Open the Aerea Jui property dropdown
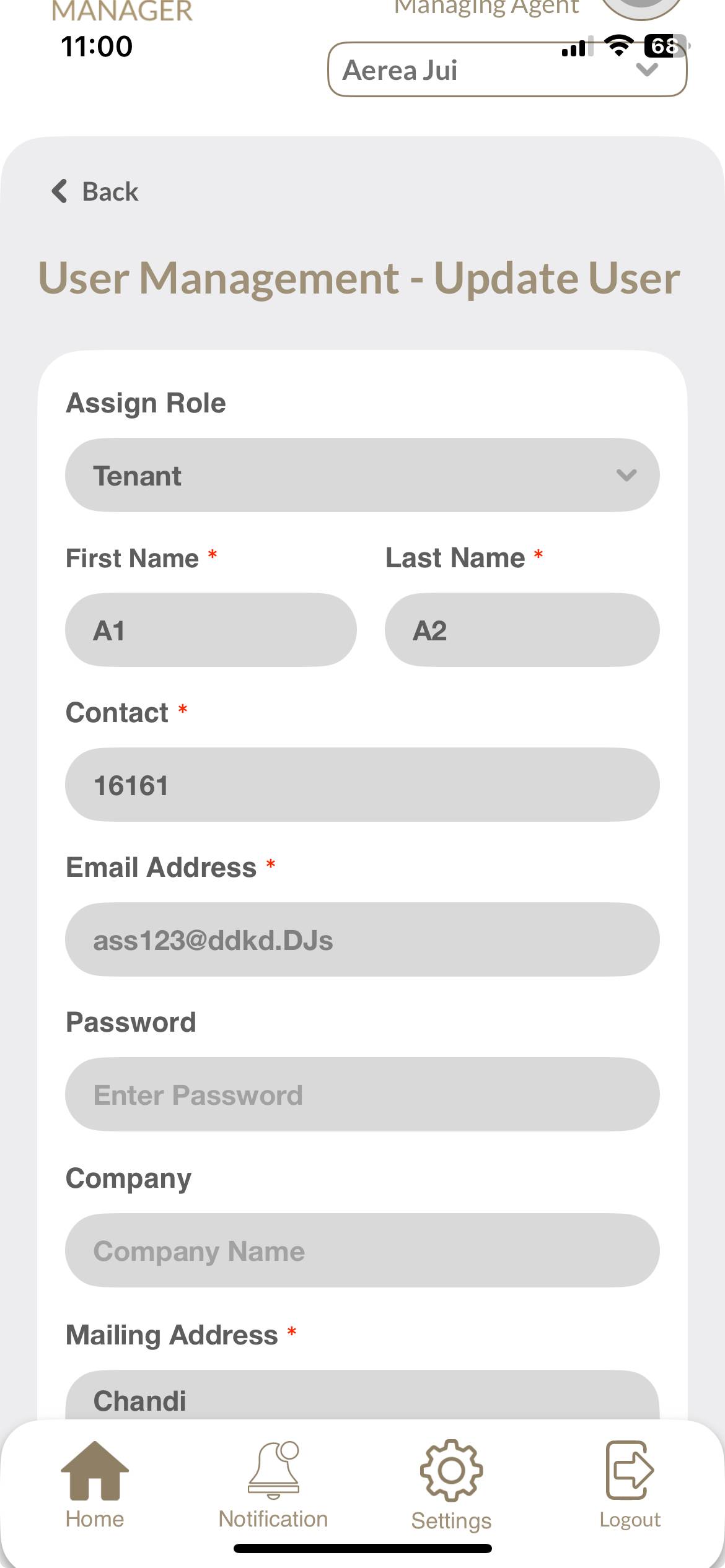Screen dimensions: 725x1568 (507, 70)
